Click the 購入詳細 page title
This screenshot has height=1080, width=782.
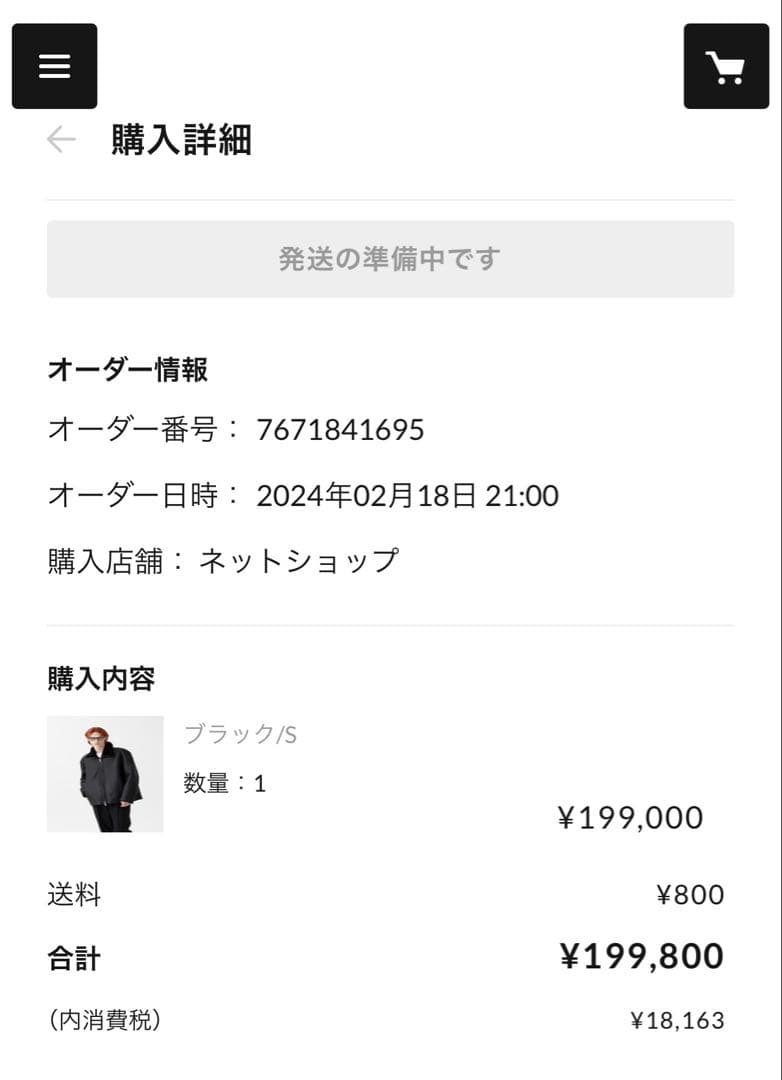tap(183, 141)
